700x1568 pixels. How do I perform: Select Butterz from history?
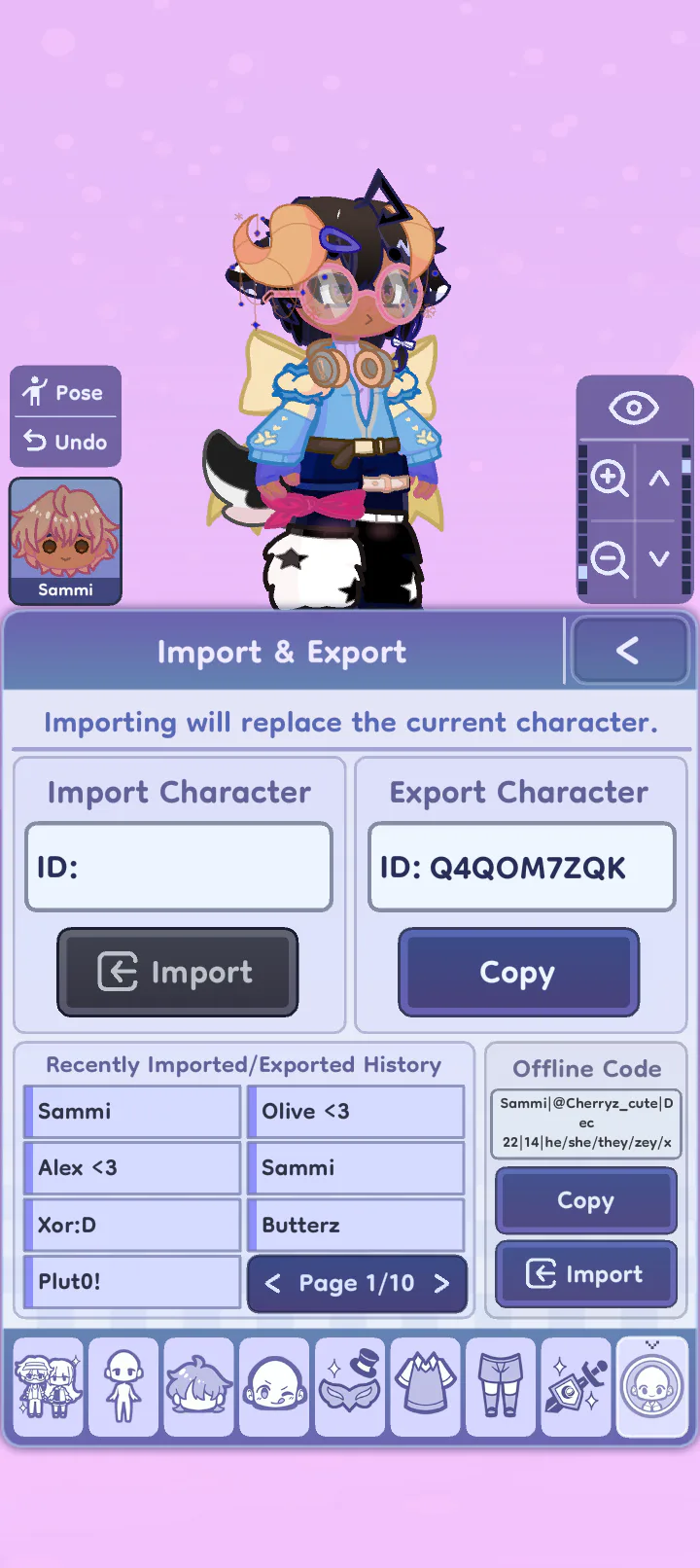(356, 1225)
